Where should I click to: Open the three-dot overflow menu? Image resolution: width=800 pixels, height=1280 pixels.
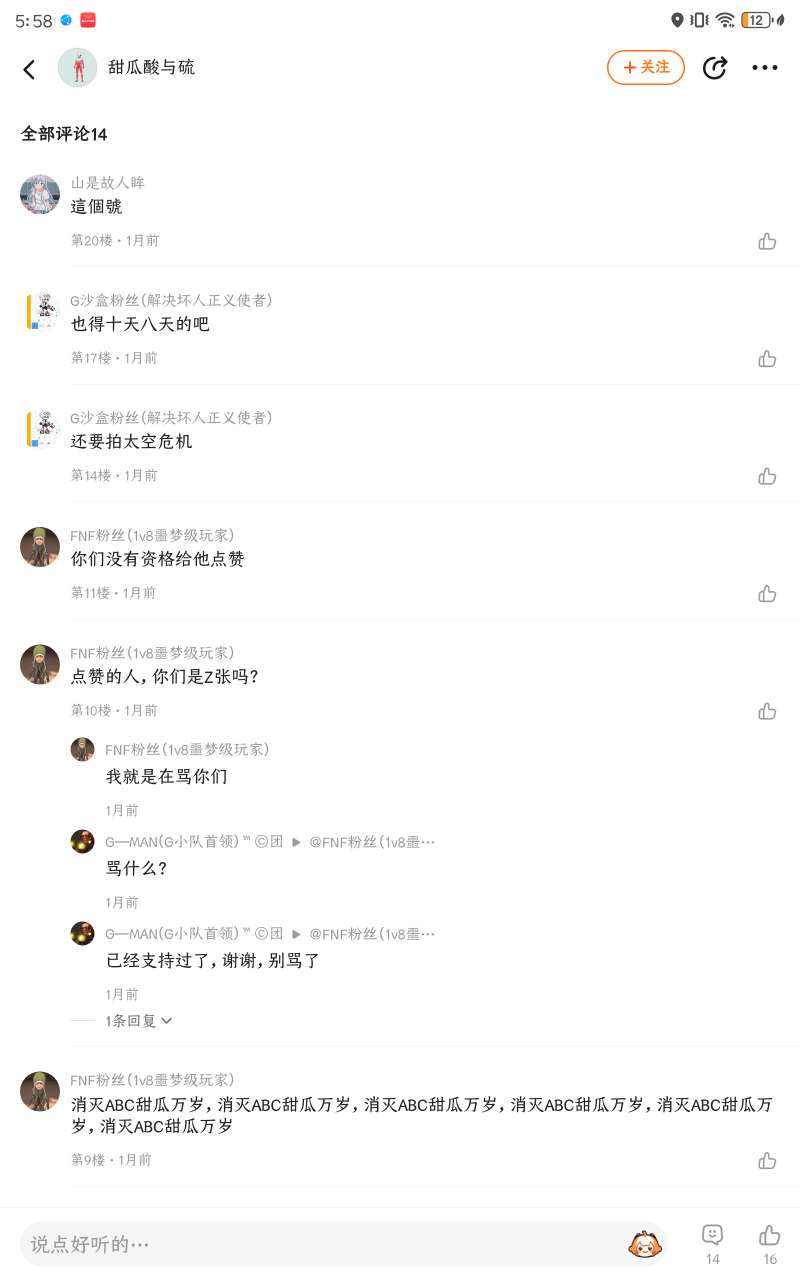point(764,67)
